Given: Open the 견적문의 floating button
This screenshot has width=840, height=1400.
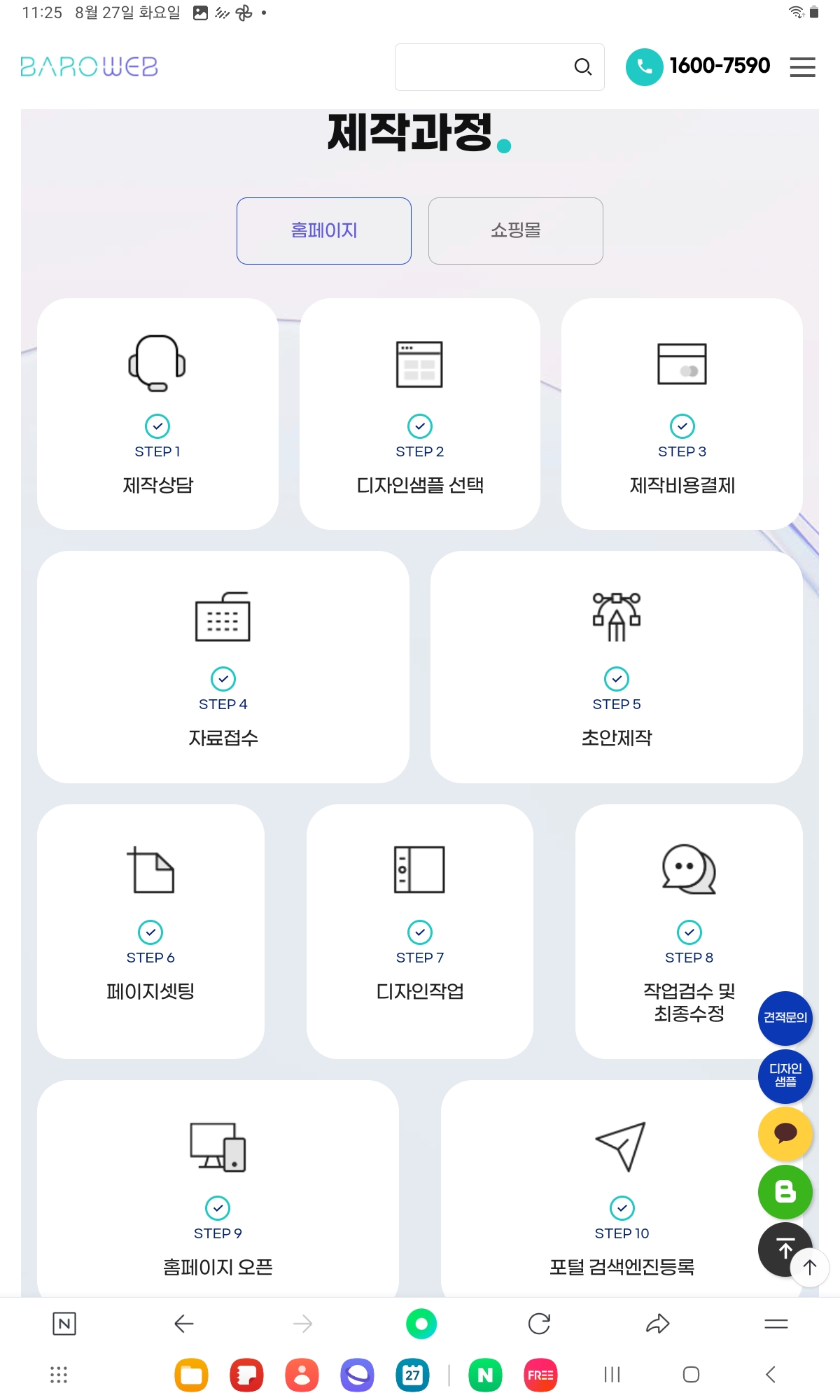Looking at the screenshot, I should (x=785, y=1018).
